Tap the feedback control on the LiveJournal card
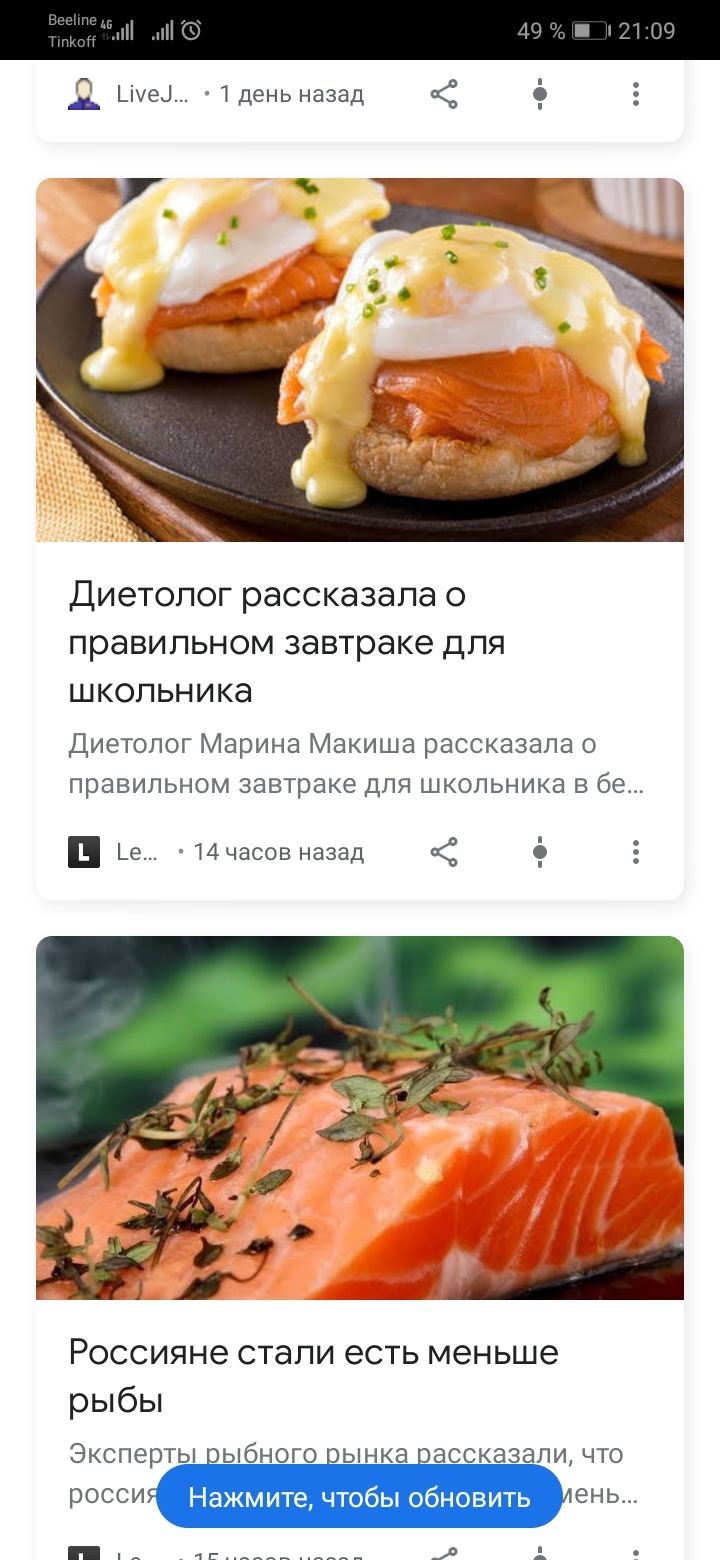This screenshot has height=1560, width=720. tap(540, 95)
